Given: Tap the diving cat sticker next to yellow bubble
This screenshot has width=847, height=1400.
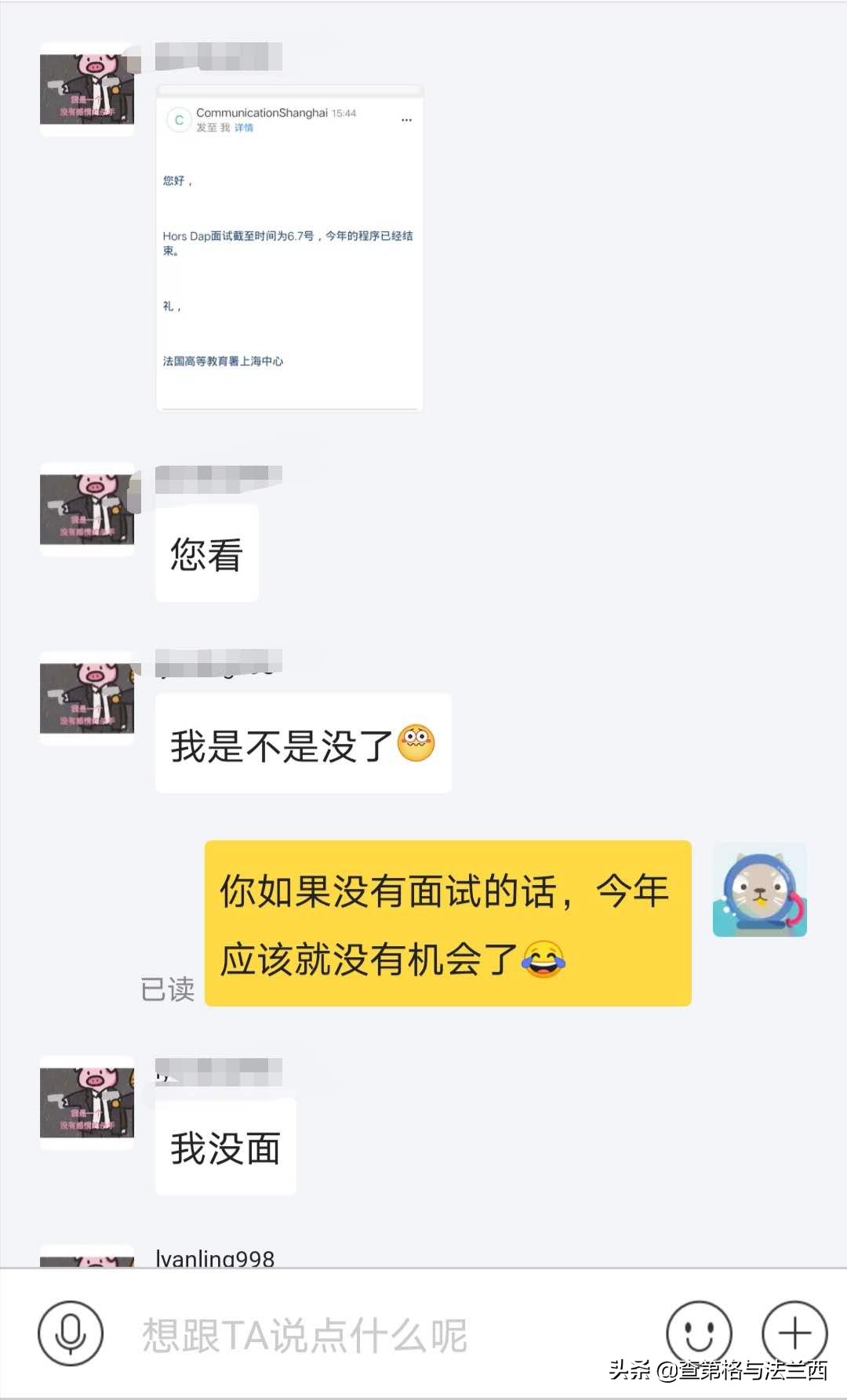Looking at the screenshot, I should click(x=758, y=888).
